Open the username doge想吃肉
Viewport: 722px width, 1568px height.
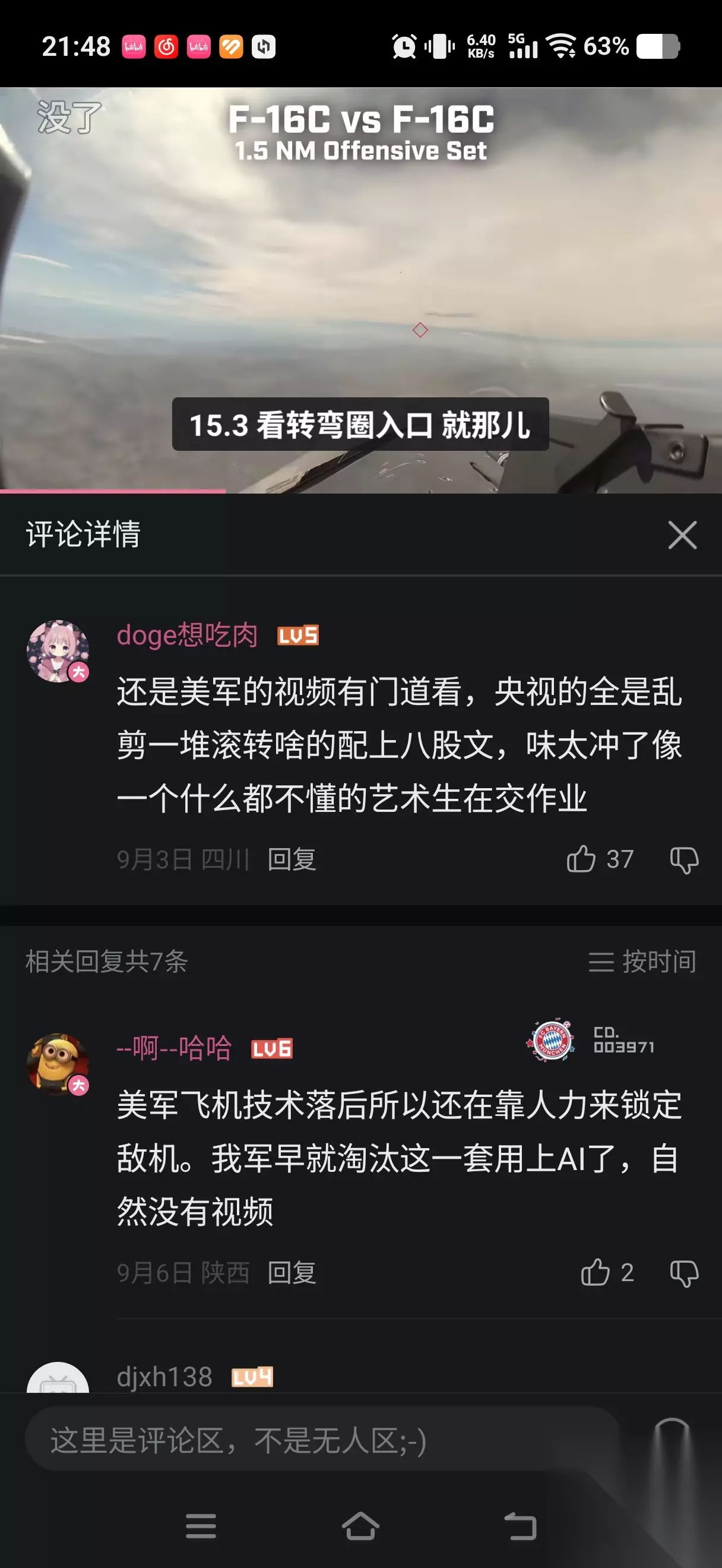tap(188, 635)
